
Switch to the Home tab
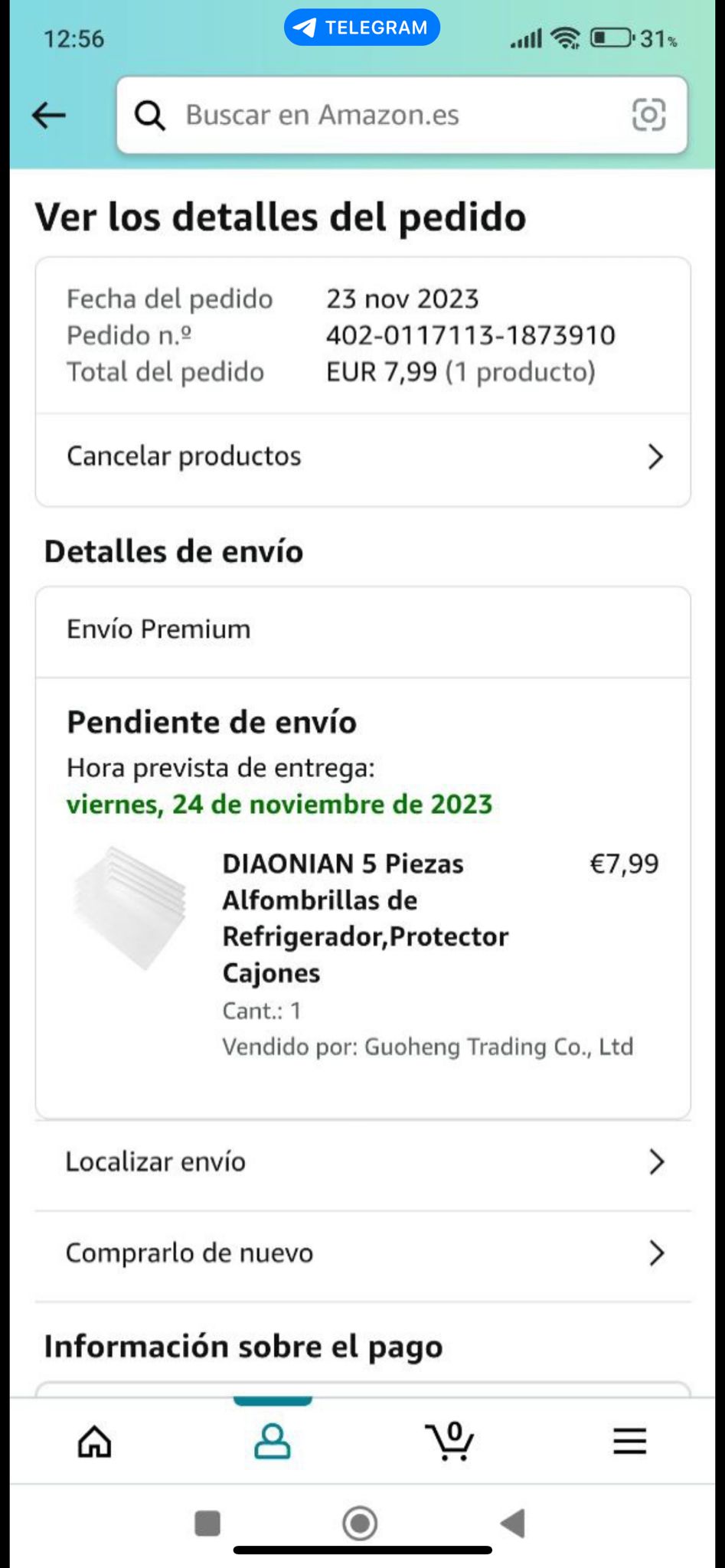pos(95,1442)
